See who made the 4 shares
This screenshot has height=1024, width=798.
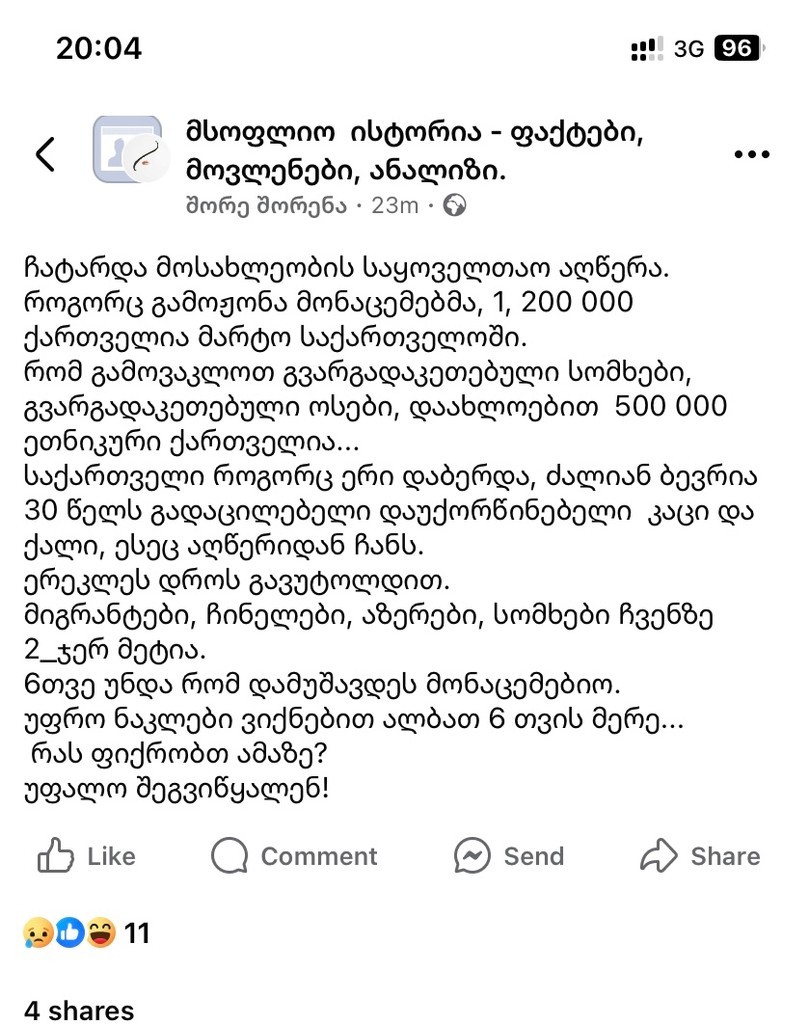point(78,1010)
